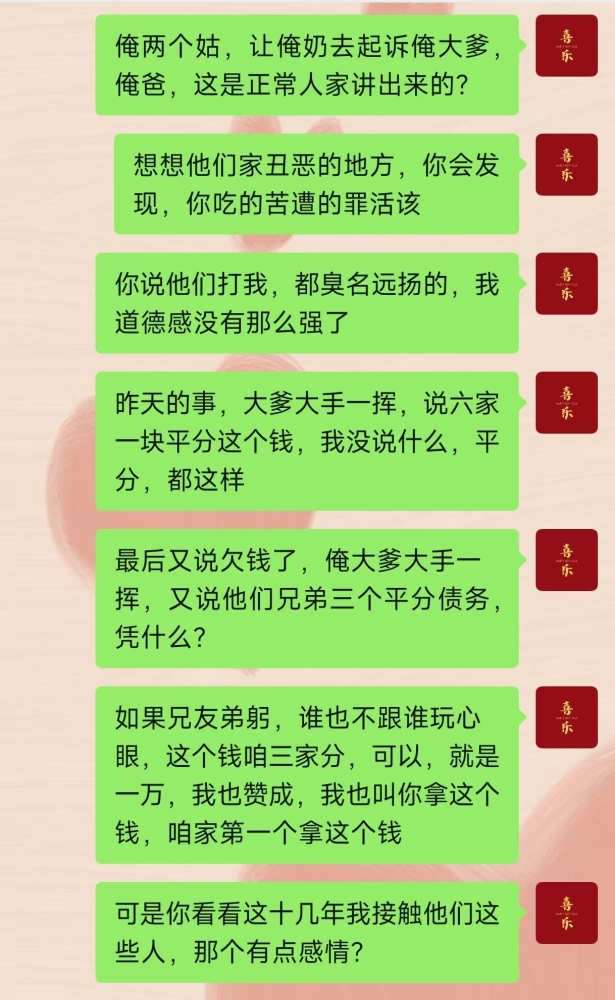Tap avatar beside '你说他们打我' message
Screen dimensions: 615x1000
(566, 283)
